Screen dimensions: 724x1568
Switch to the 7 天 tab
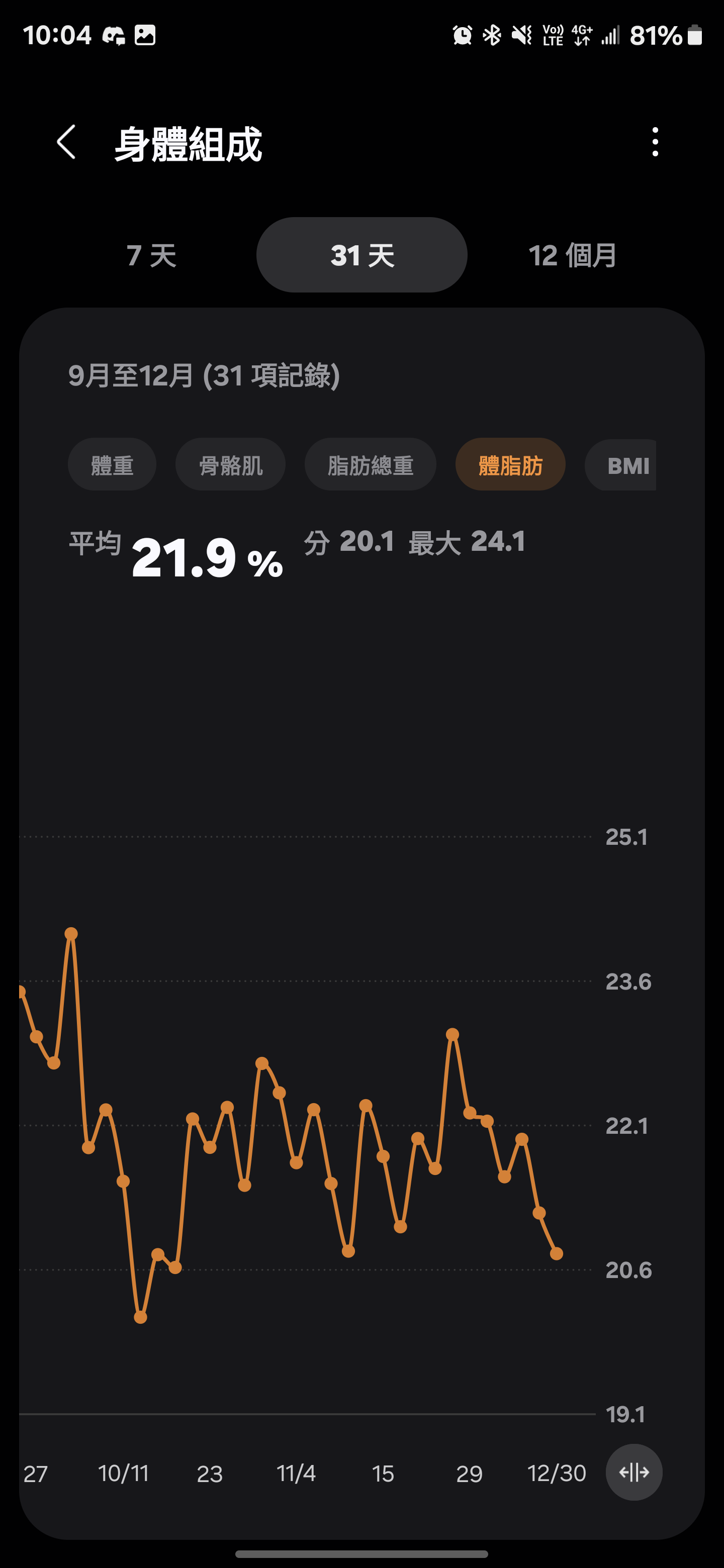(x=152, y=255)
